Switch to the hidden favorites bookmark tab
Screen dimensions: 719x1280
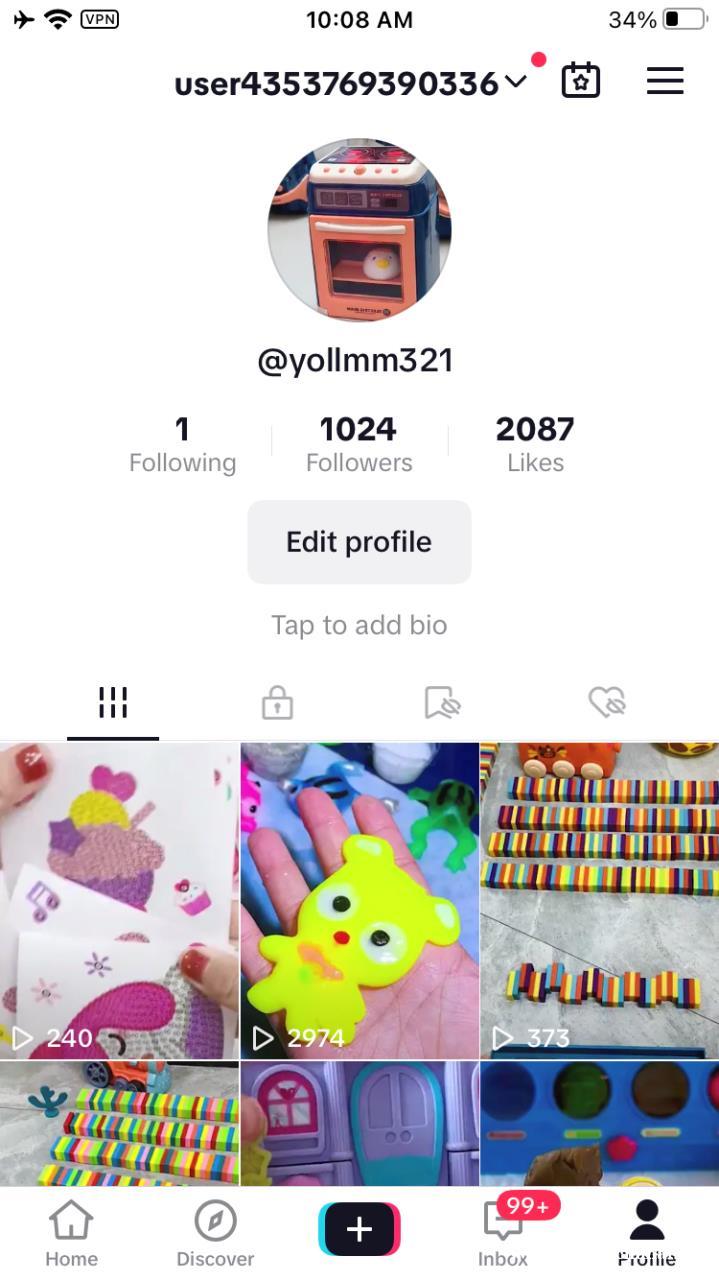coord(442,703)
